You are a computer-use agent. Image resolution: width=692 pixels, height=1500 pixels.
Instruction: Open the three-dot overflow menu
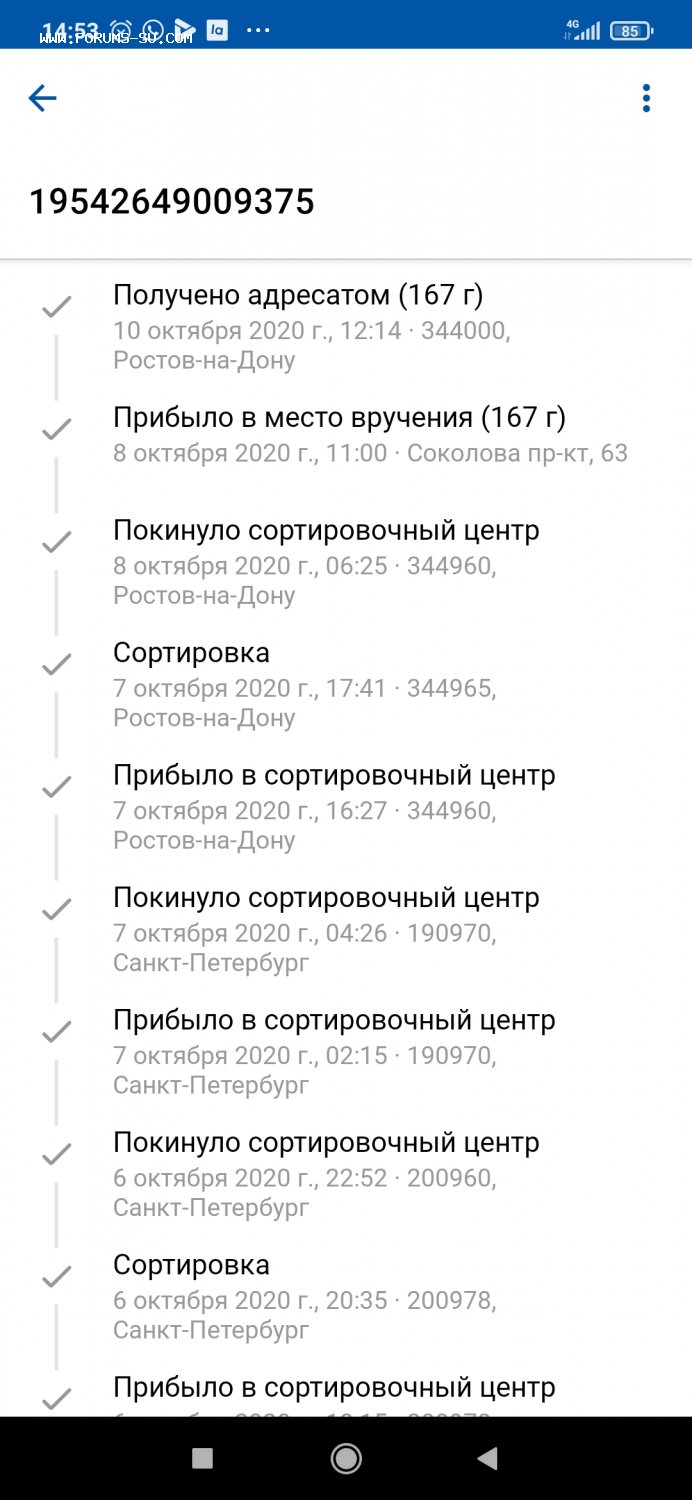[646, 98]
